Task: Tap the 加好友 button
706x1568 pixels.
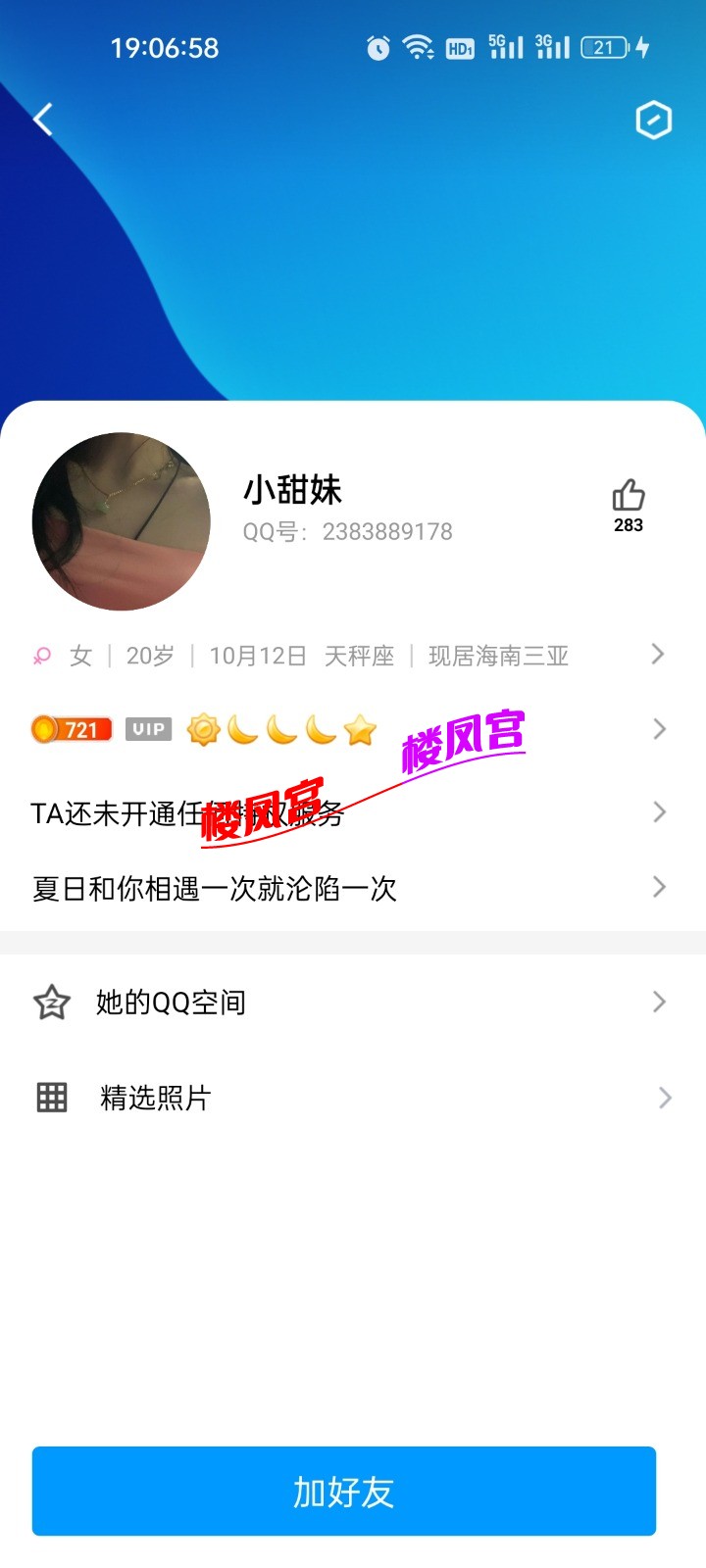Action: click(x=343, y=1491)
